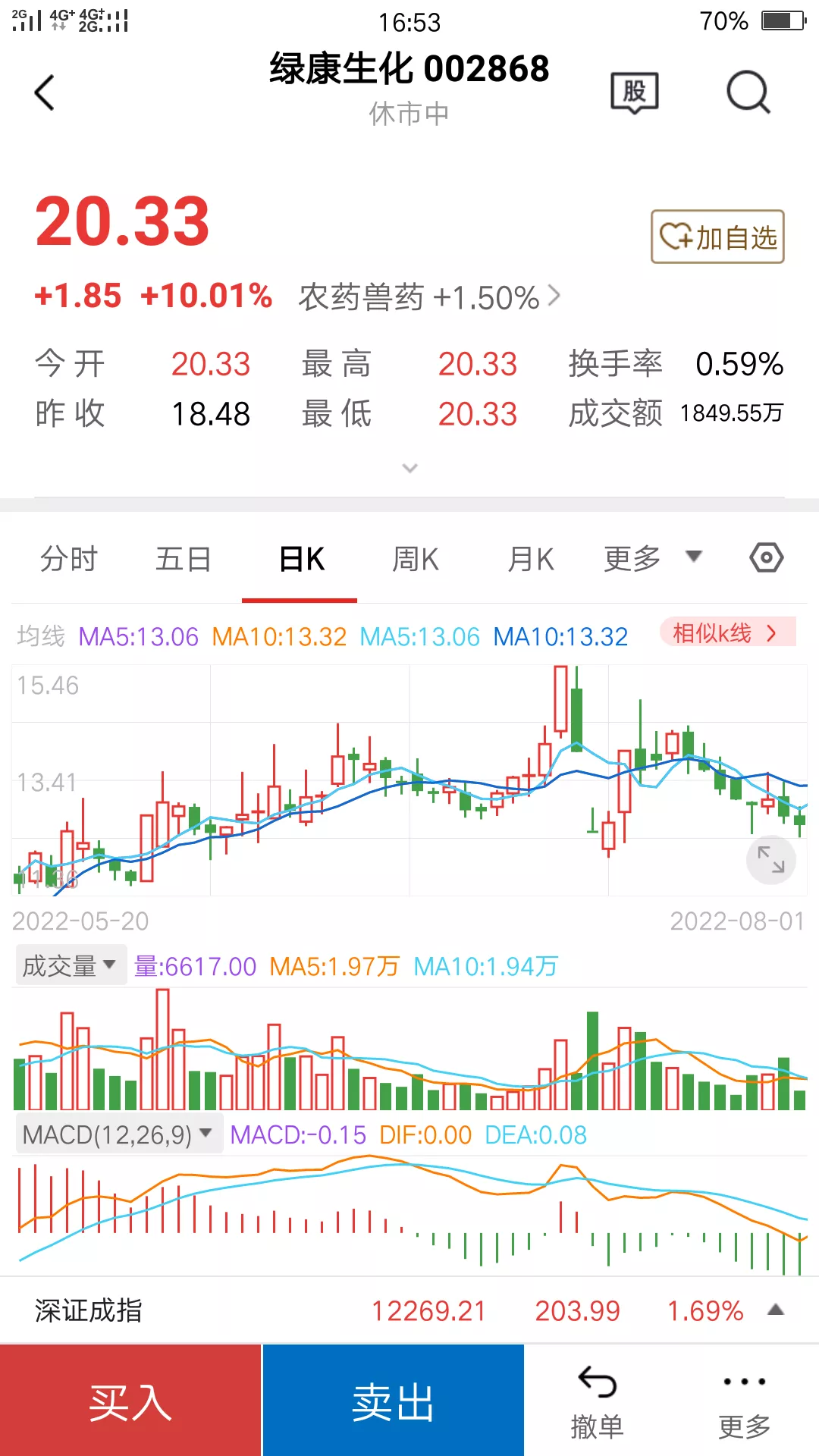819x1456 pixels.
Task: Expand more quote details chevron
Action: pyautogui.click(x=409, y=468)
